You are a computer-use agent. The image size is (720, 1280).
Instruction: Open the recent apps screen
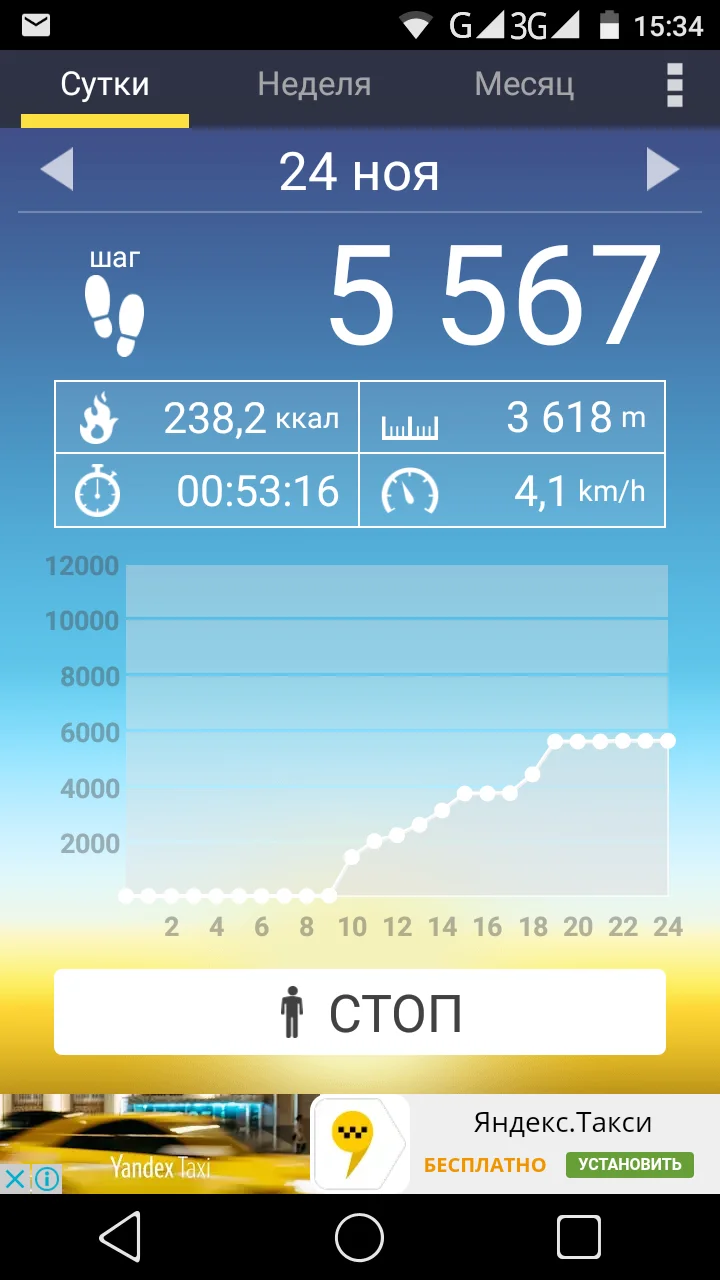[578, 1238]
